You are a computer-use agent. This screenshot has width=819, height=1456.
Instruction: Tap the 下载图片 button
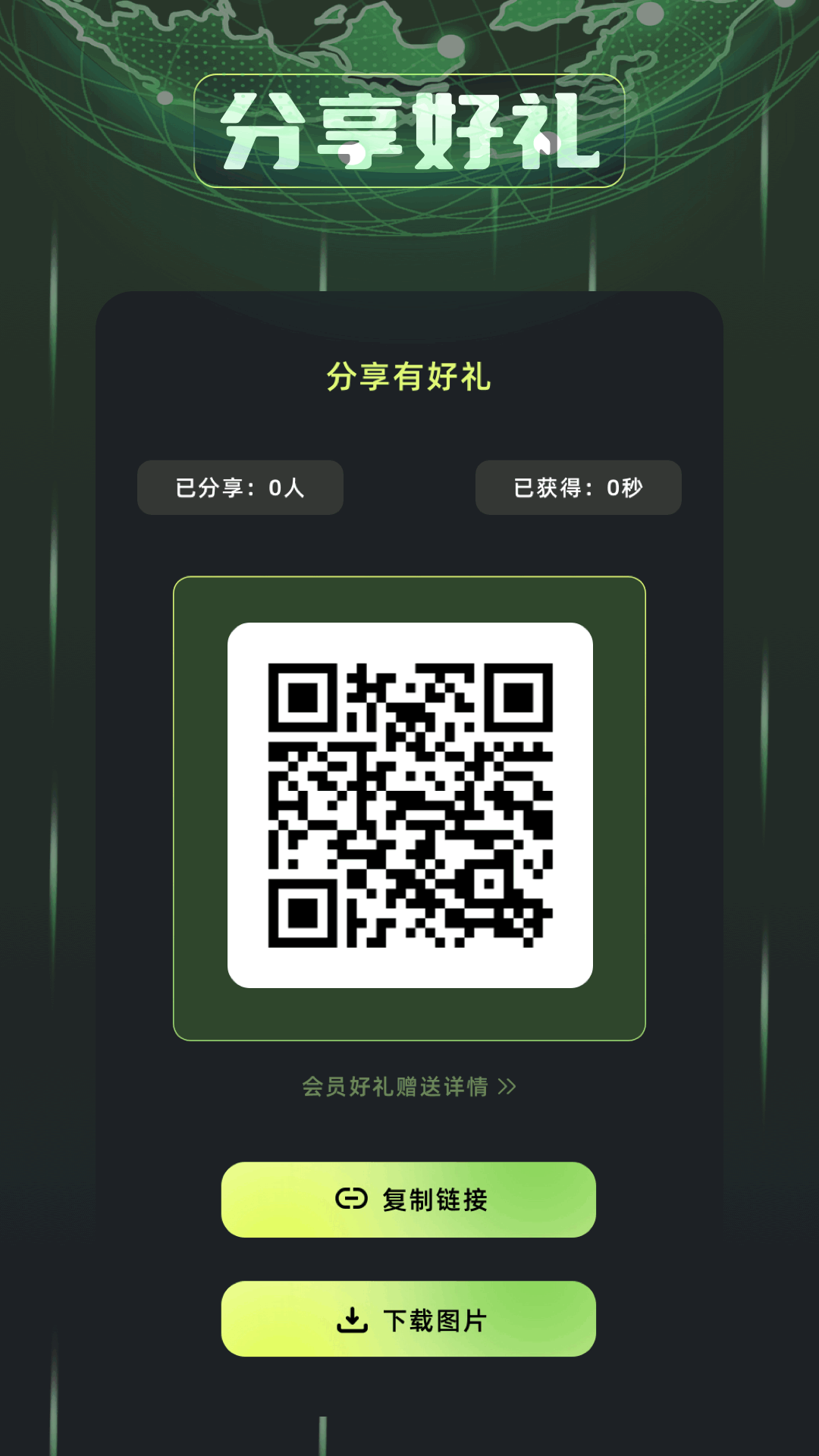[x=408, y=1319]
